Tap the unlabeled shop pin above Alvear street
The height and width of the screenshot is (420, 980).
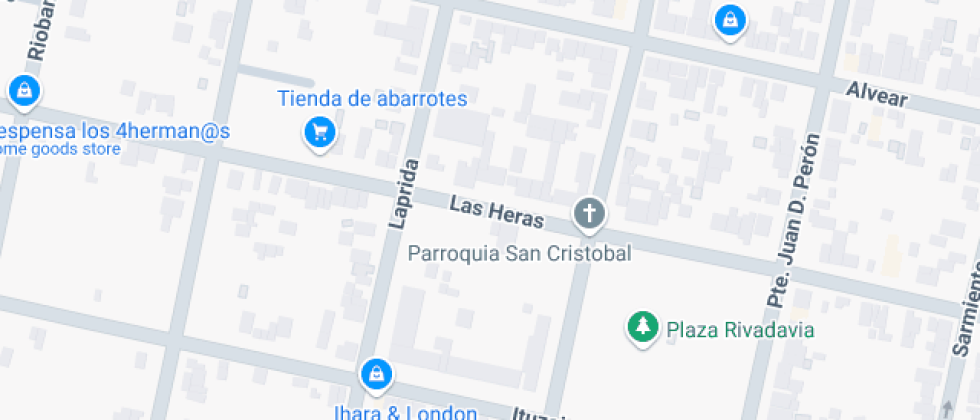(731, 19)
